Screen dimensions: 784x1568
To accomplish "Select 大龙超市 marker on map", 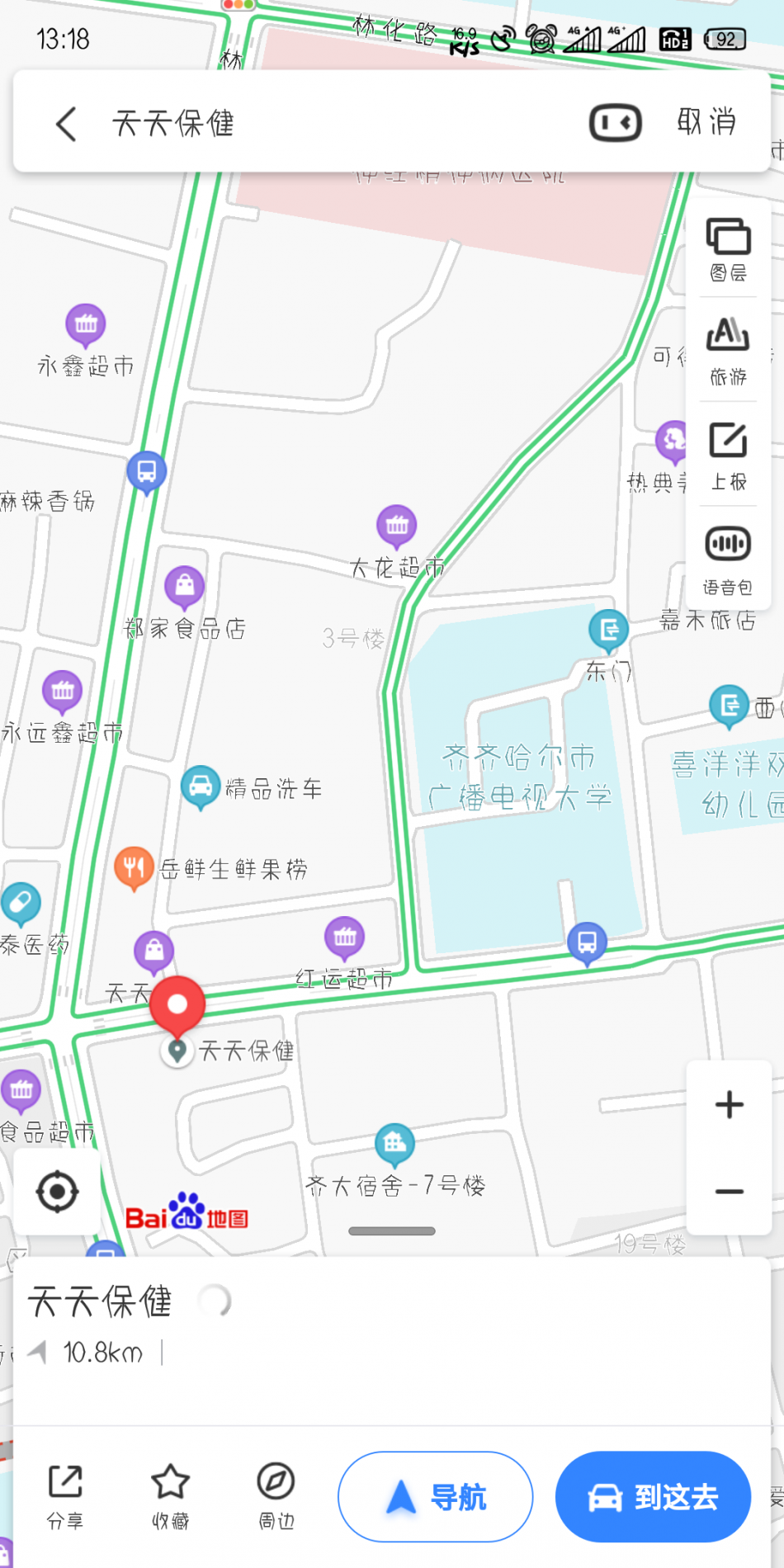I will click(397, 527).
